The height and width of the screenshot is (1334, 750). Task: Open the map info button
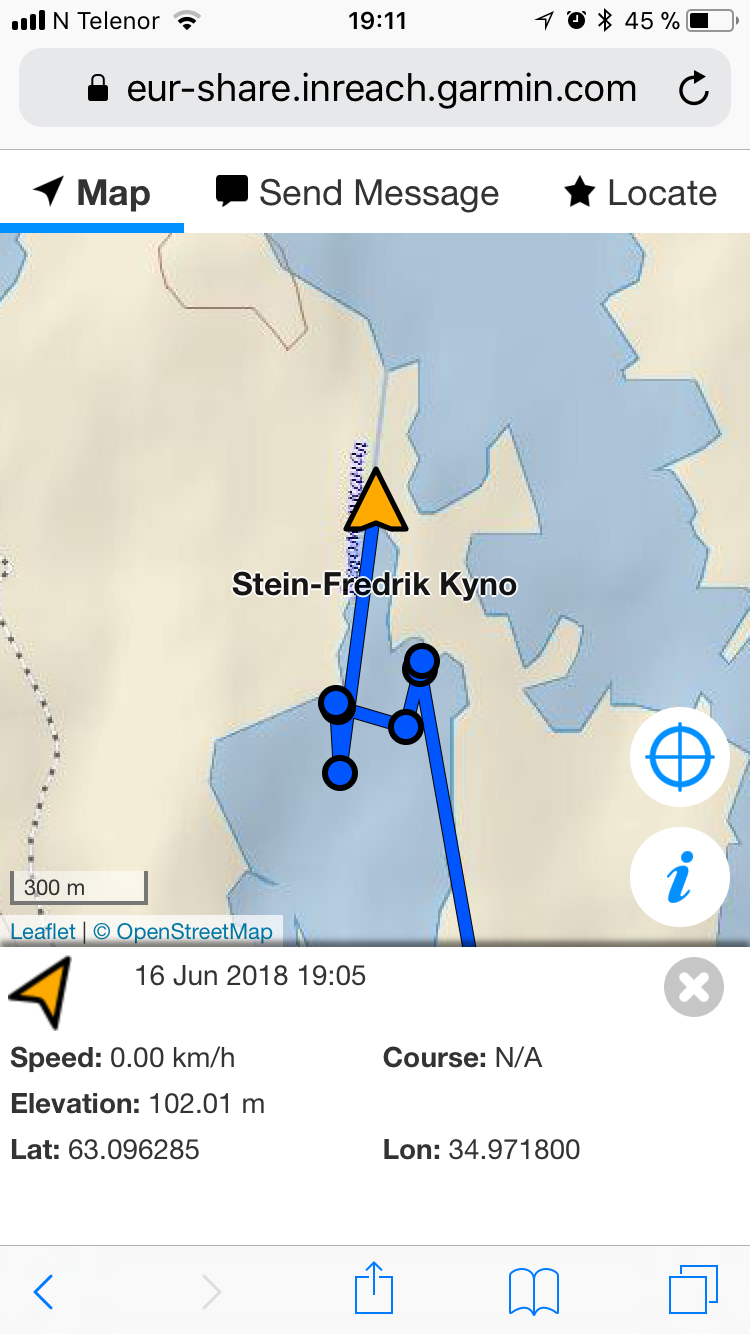pyautogui.click(x=680, y=878)
